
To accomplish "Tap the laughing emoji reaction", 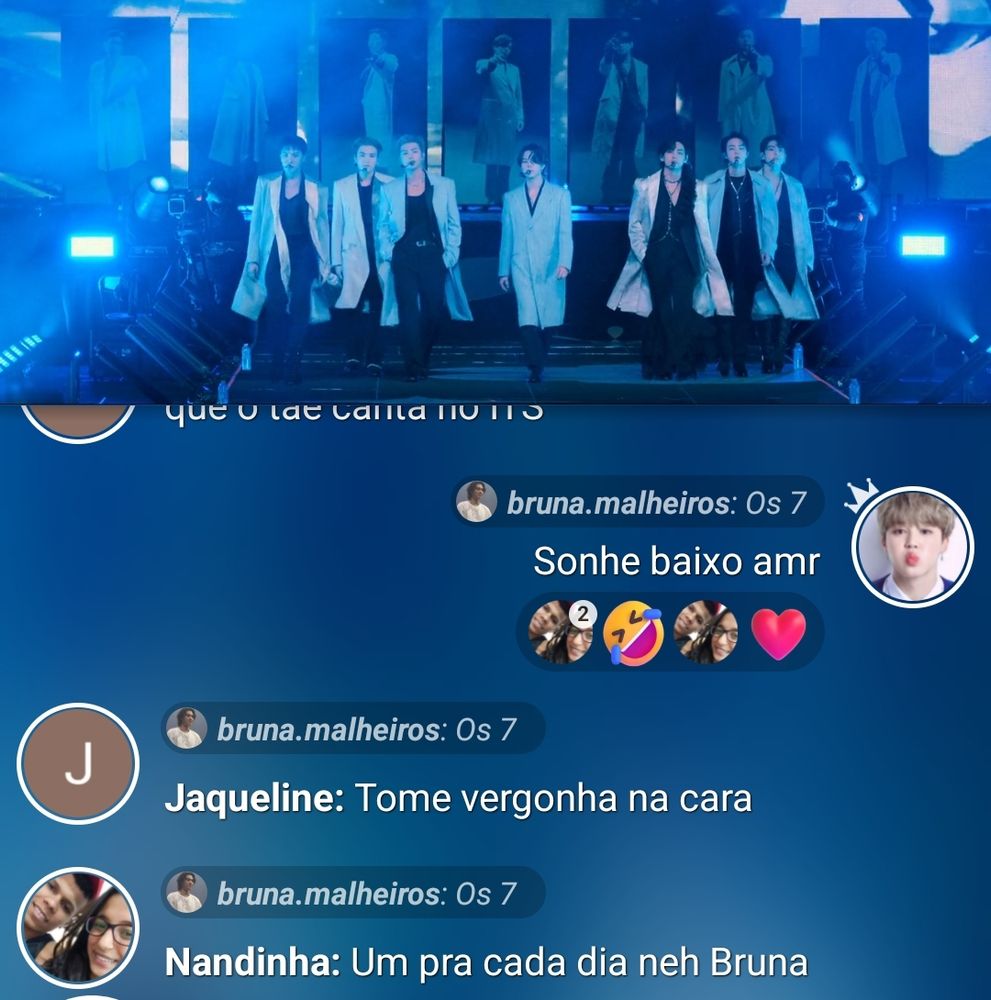I will (633, 632).
